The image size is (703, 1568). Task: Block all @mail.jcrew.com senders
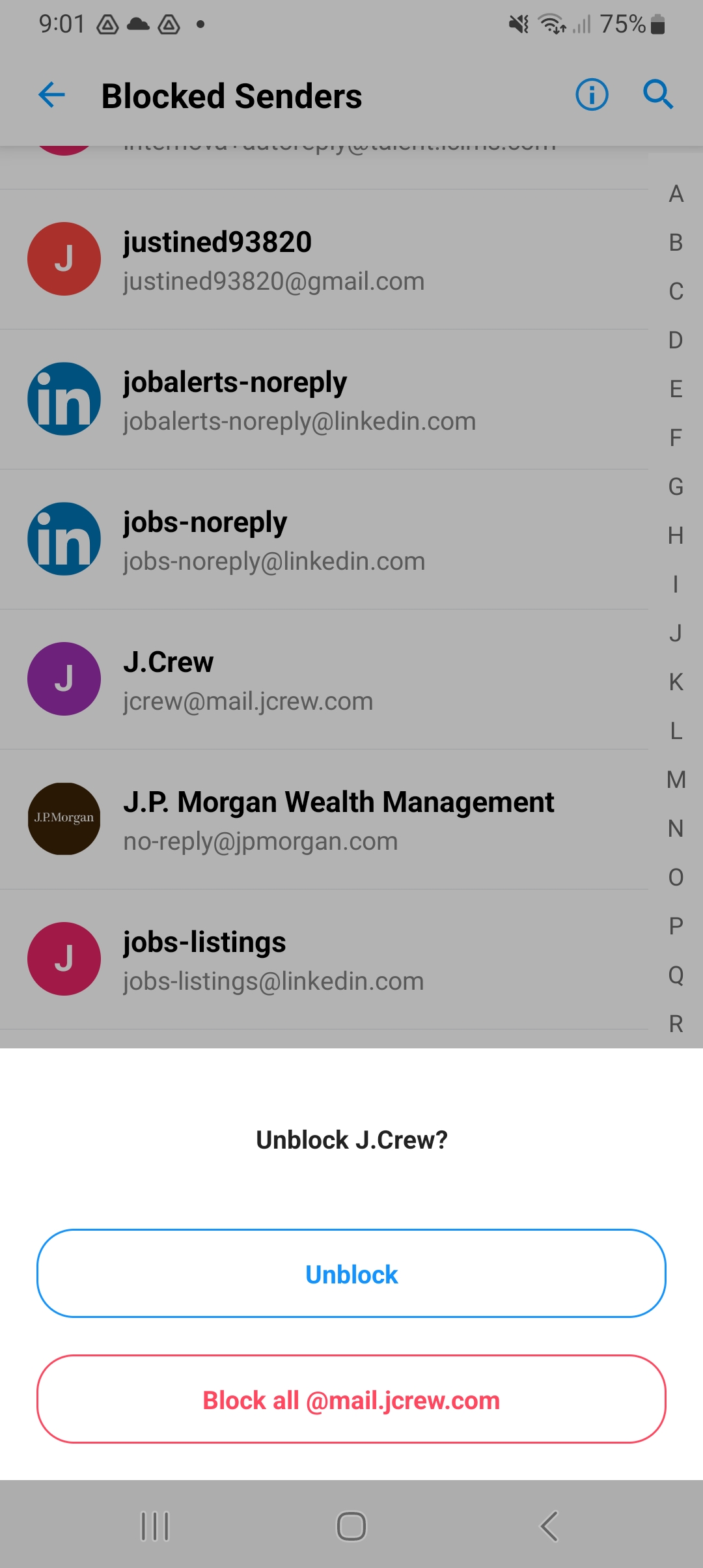pos(351,1399)
